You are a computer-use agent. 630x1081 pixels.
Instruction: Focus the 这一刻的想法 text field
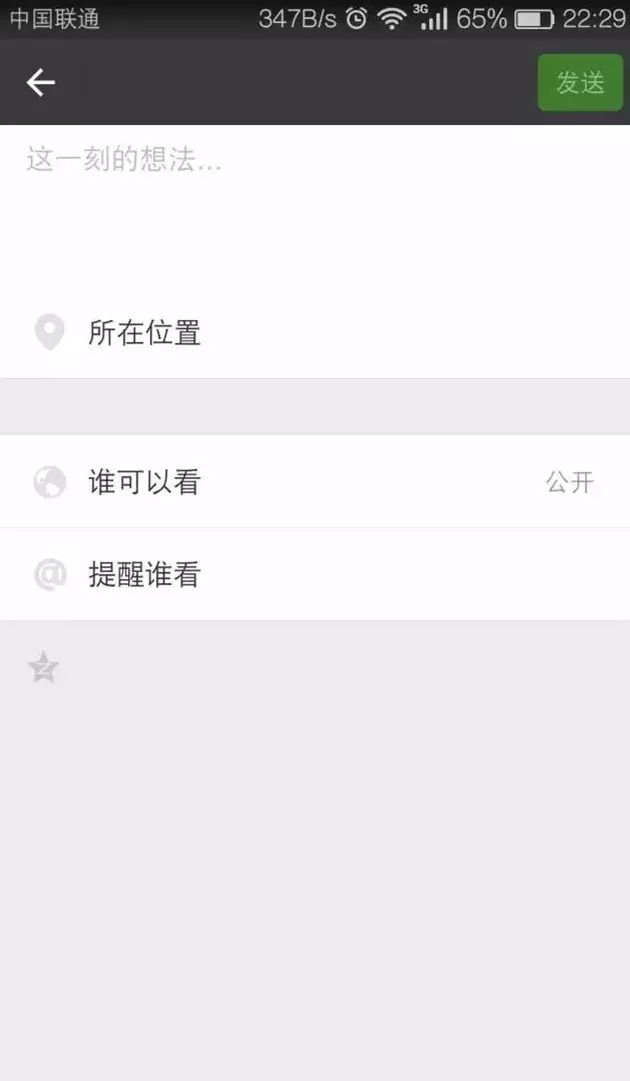click(x=315, y=207)
